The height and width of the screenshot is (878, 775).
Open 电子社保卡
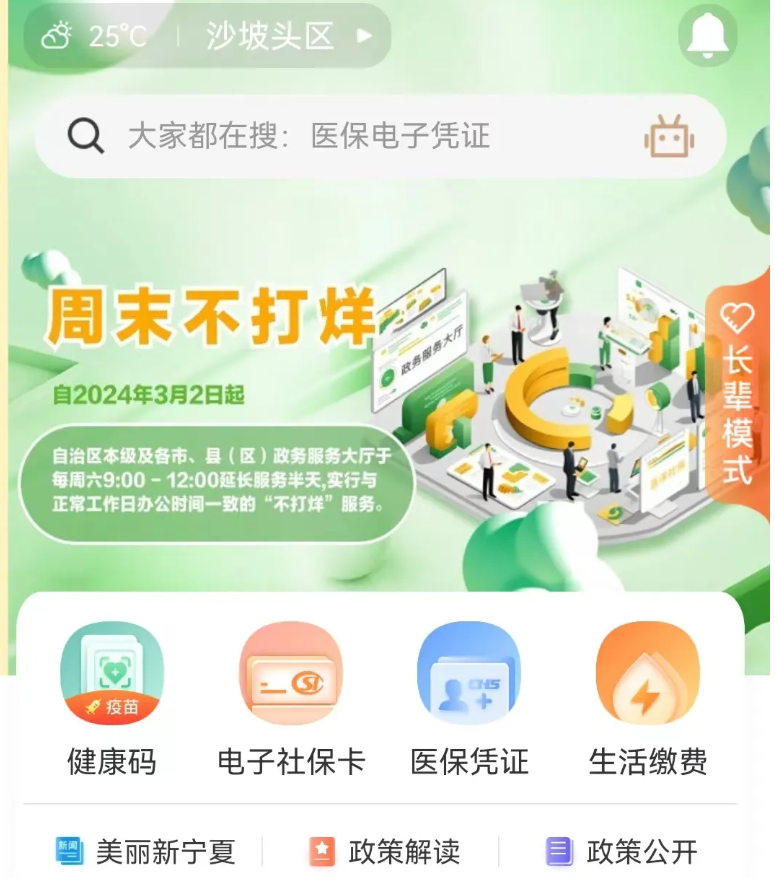tap(291, 700)
